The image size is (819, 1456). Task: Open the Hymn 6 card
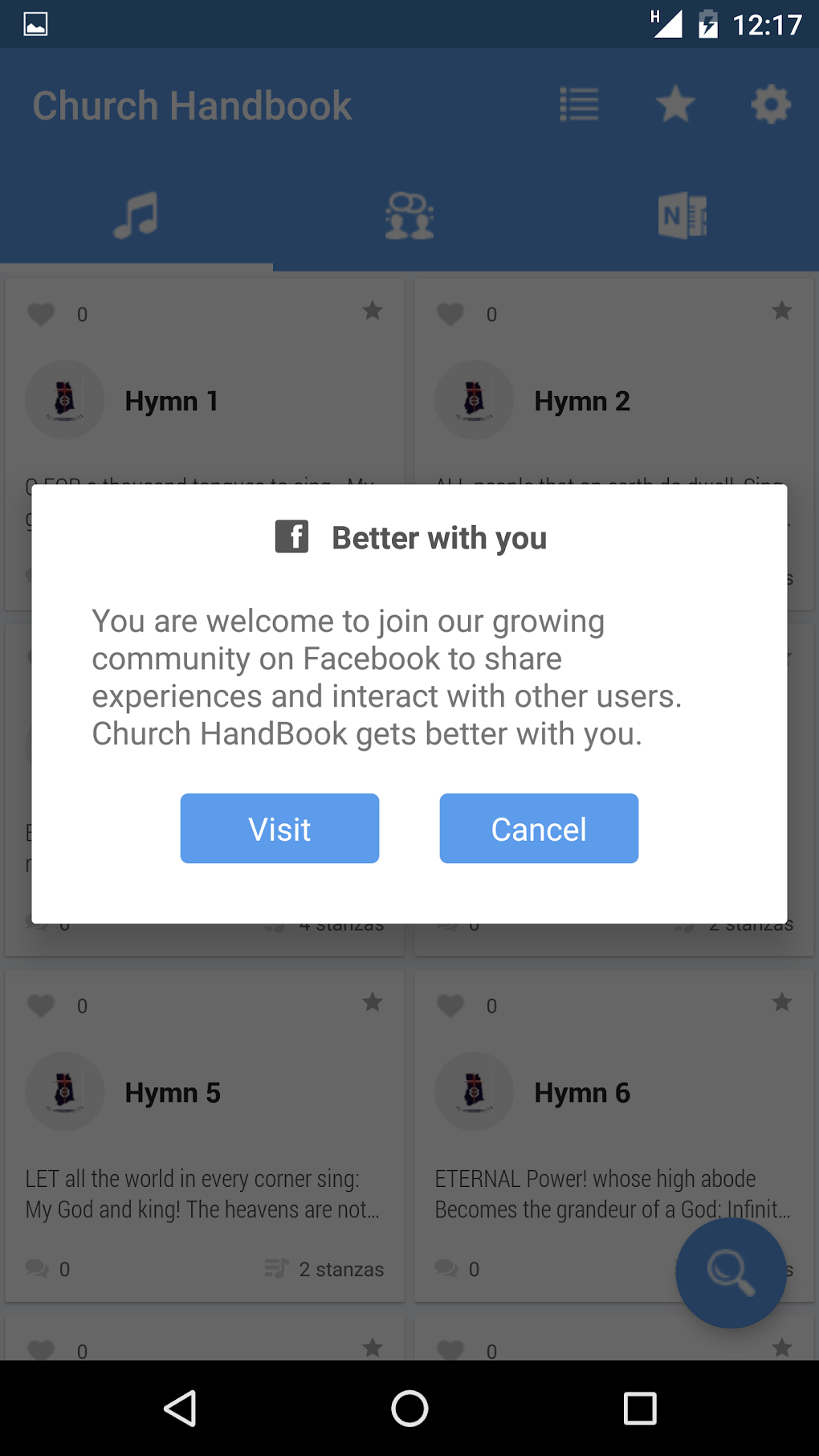tap(614, 1136)
